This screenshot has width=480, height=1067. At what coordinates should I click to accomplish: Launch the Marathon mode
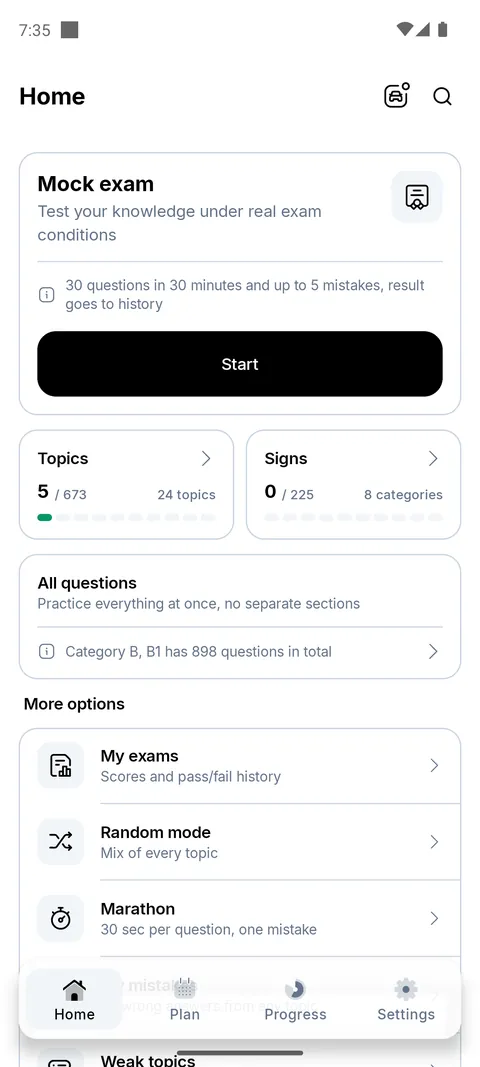[x=240, y=919]
